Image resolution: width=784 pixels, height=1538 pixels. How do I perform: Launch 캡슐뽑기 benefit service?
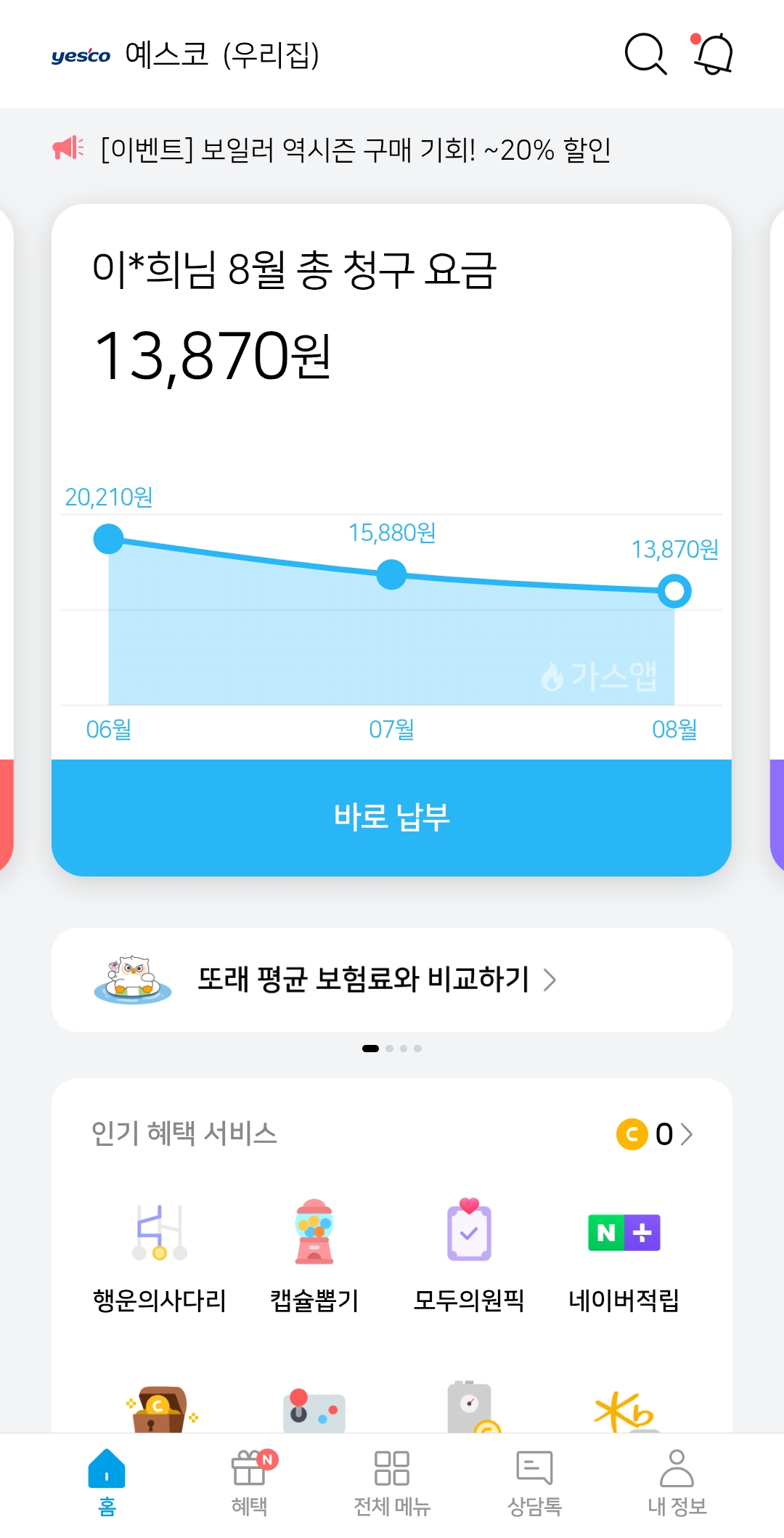point(314,1258)
